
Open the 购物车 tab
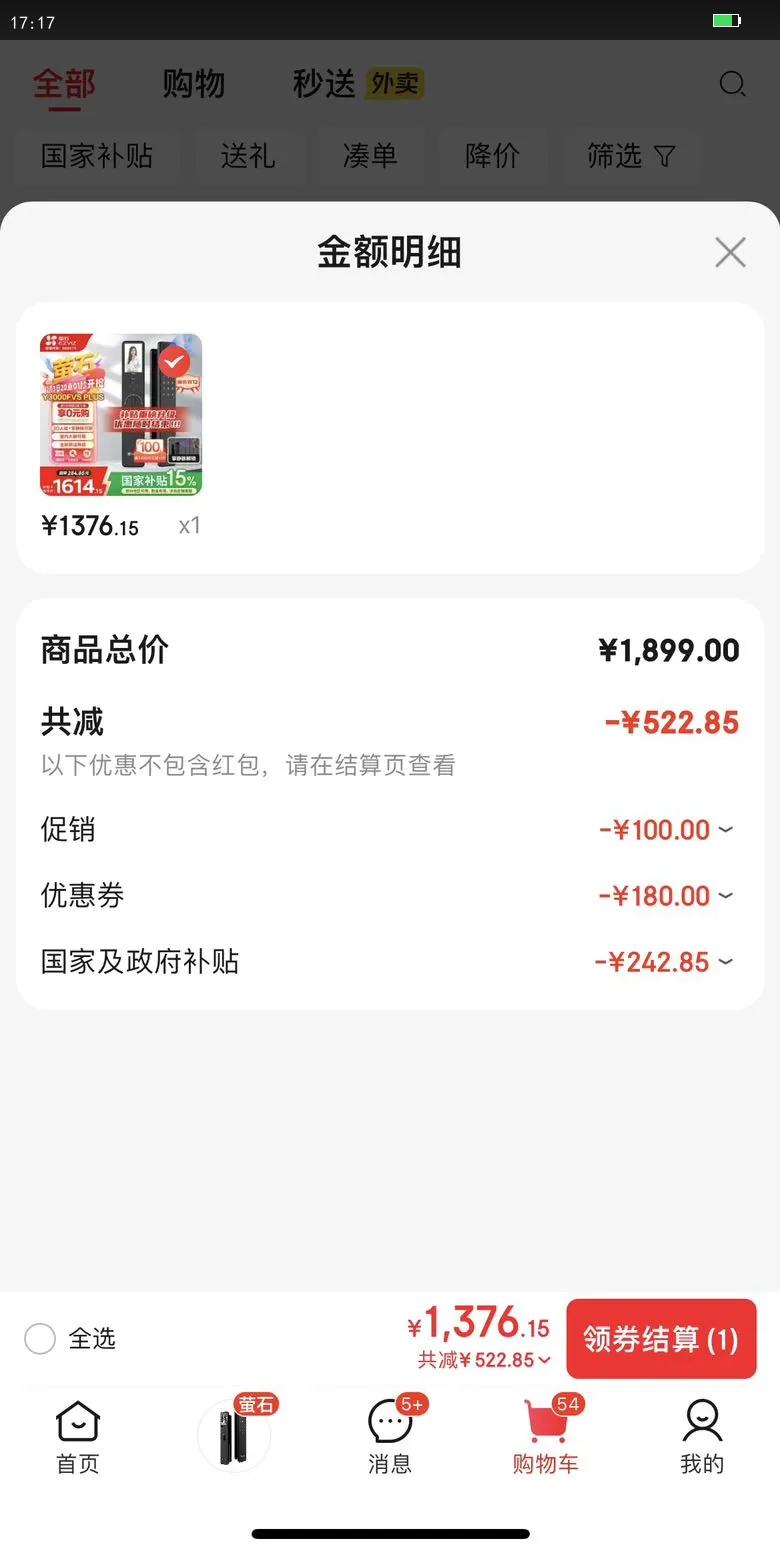click(x=545, y=1437)
